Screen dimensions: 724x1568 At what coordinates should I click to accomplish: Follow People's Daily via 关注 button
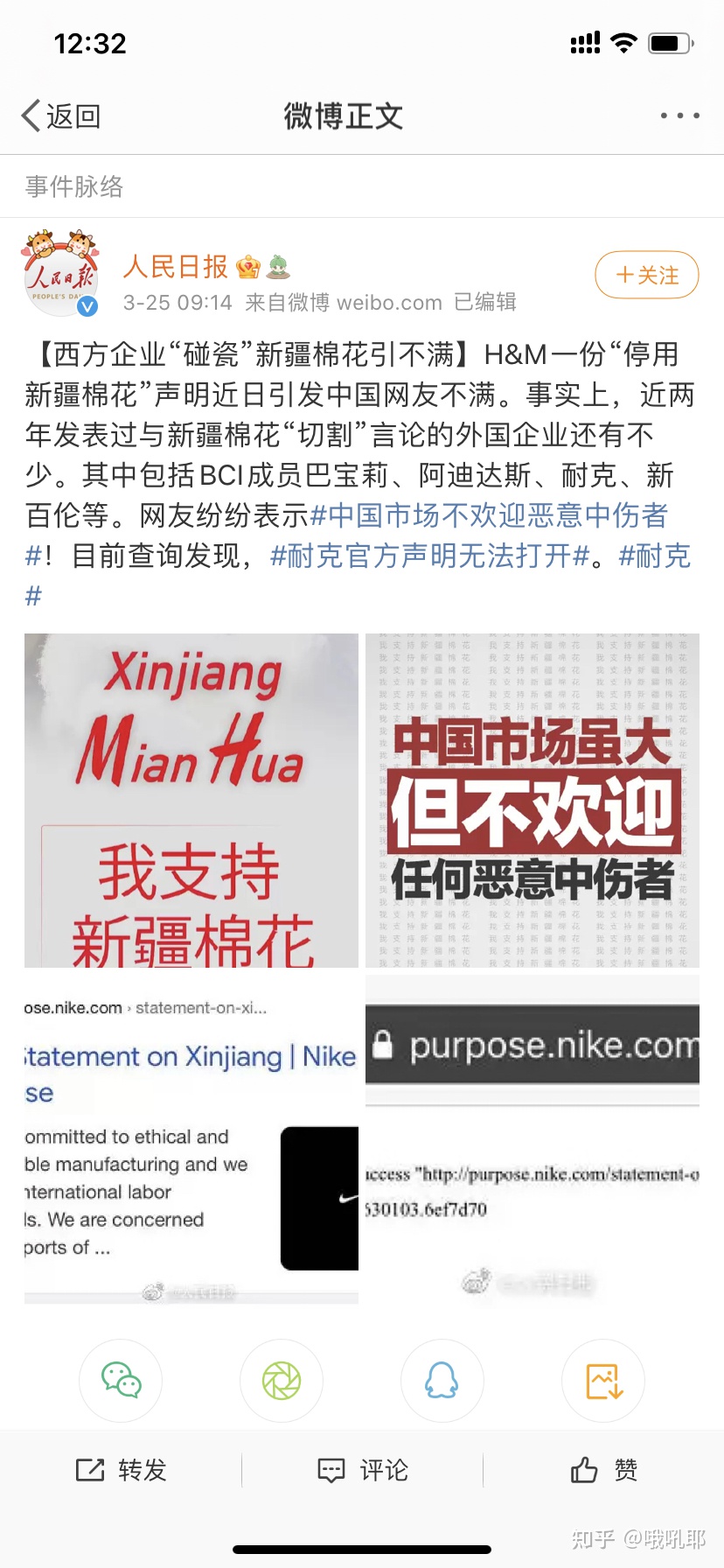tap(646, 275)
